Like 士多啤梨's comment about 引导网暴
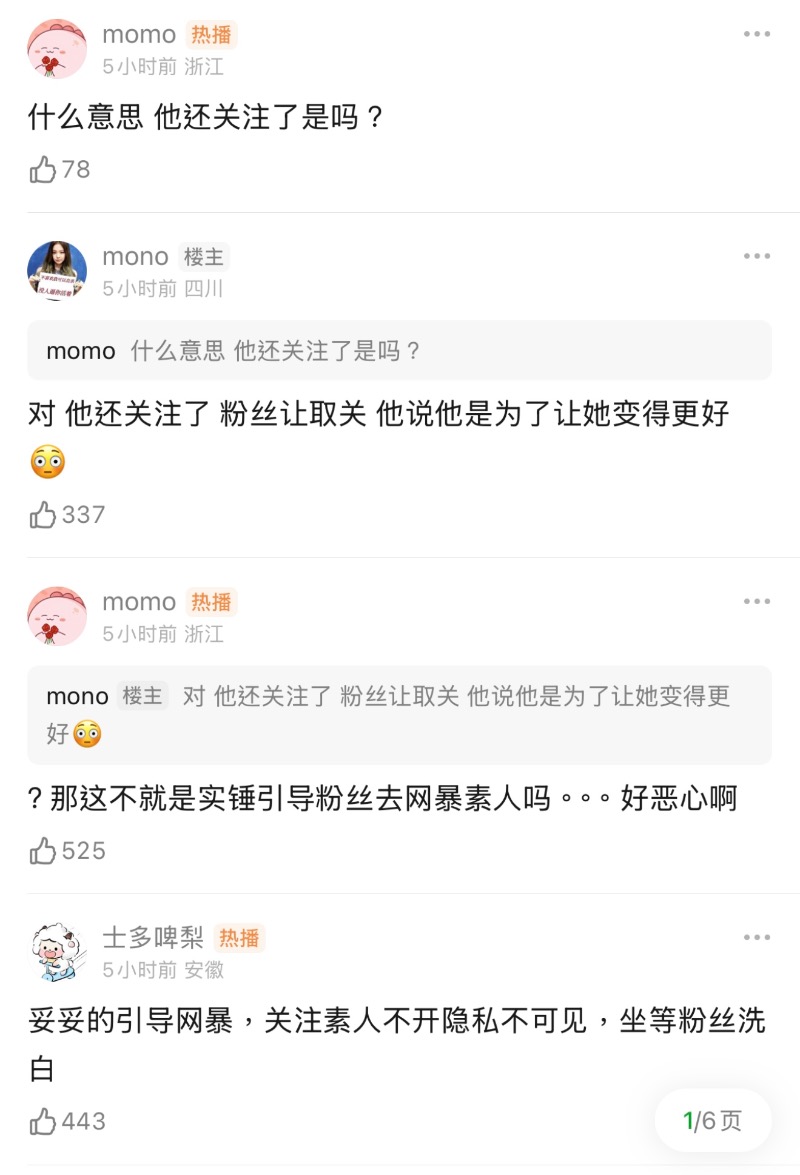800x1175 pixels. [x=43, y=1122]
